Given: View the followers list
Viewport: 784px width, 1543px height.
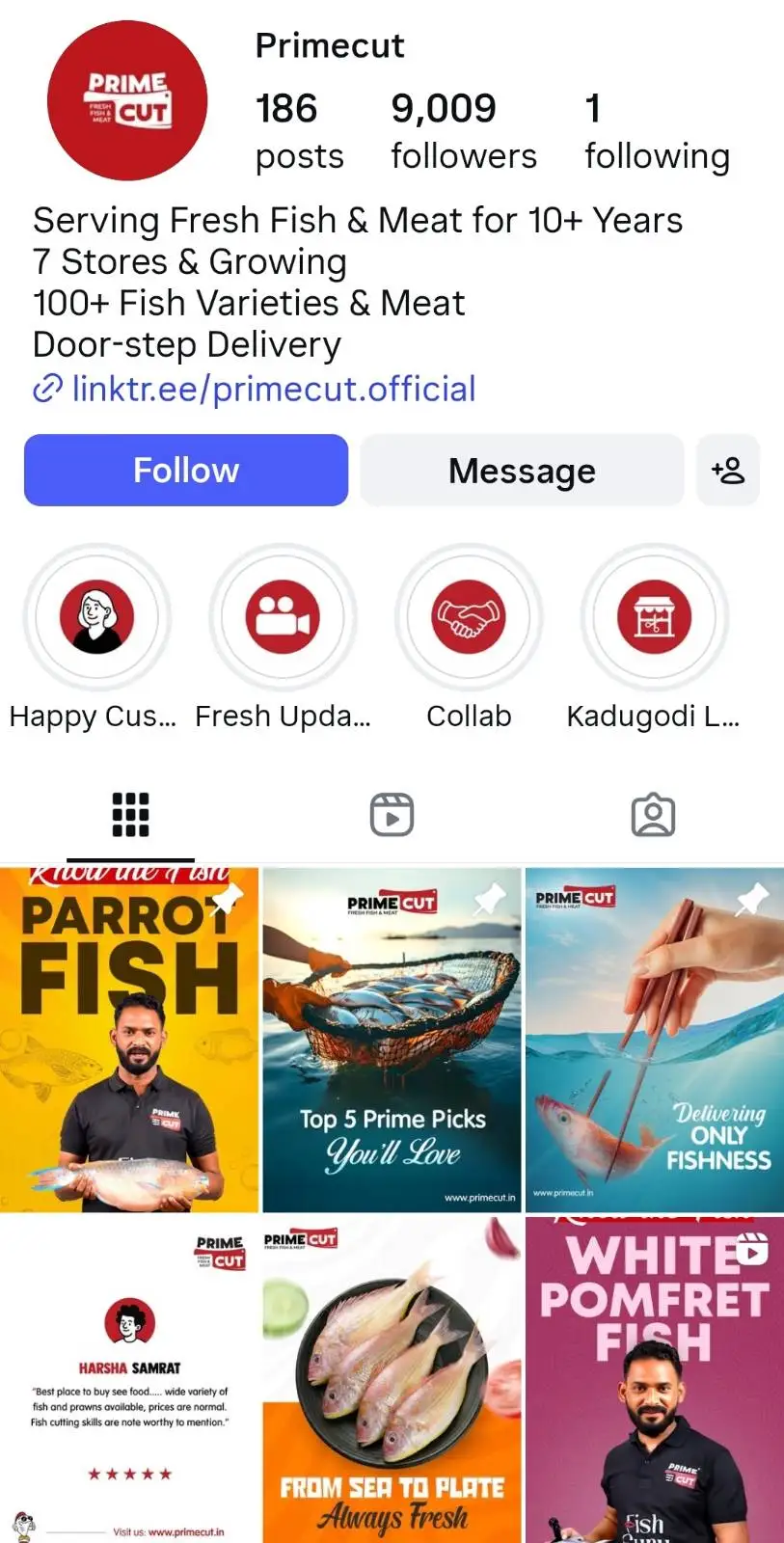Looking at the screenshot, I should [463, 131].
